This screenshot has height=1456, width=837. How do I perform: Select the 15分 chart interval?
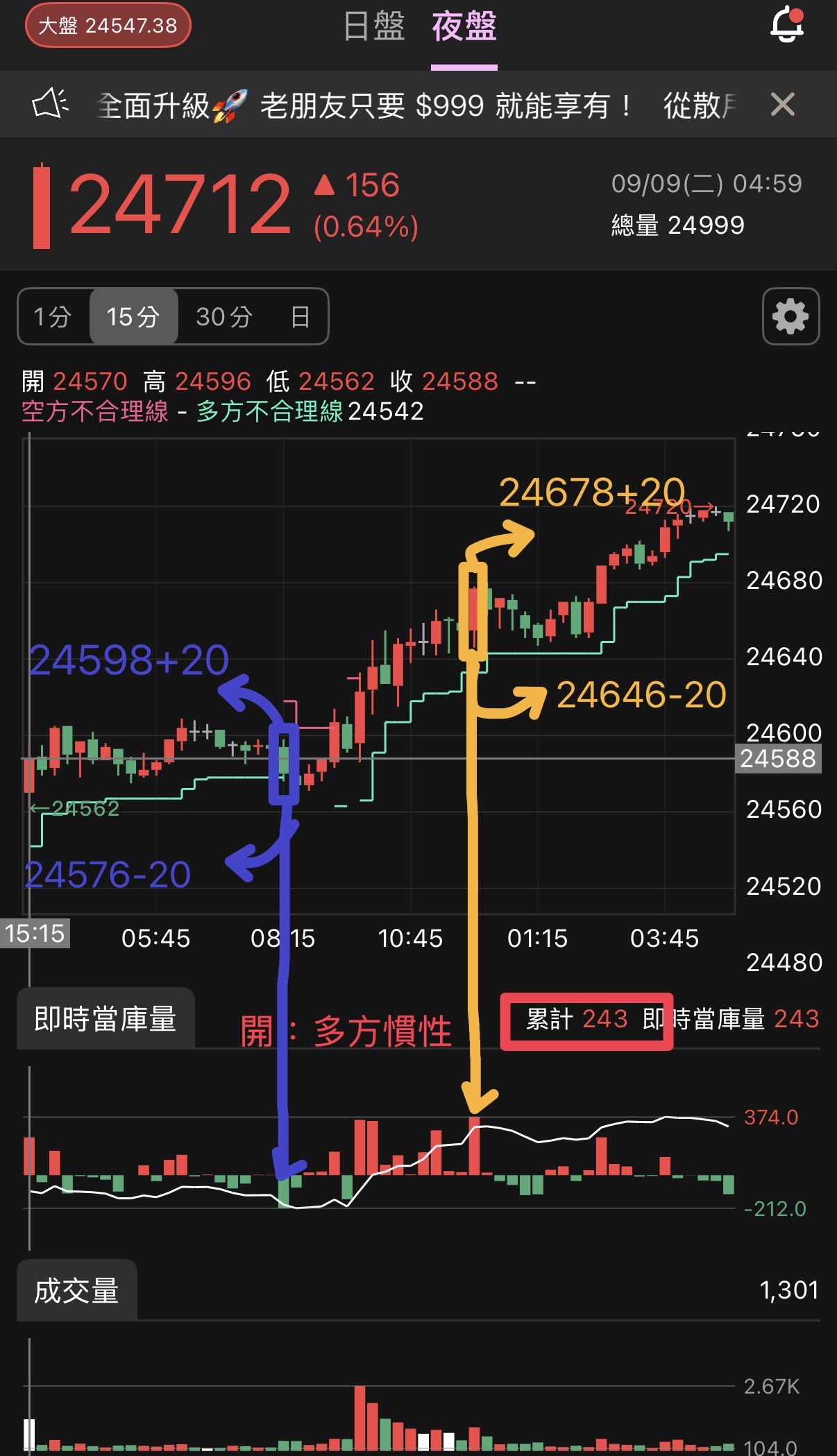pyautogui.click(x=133, y=317)
